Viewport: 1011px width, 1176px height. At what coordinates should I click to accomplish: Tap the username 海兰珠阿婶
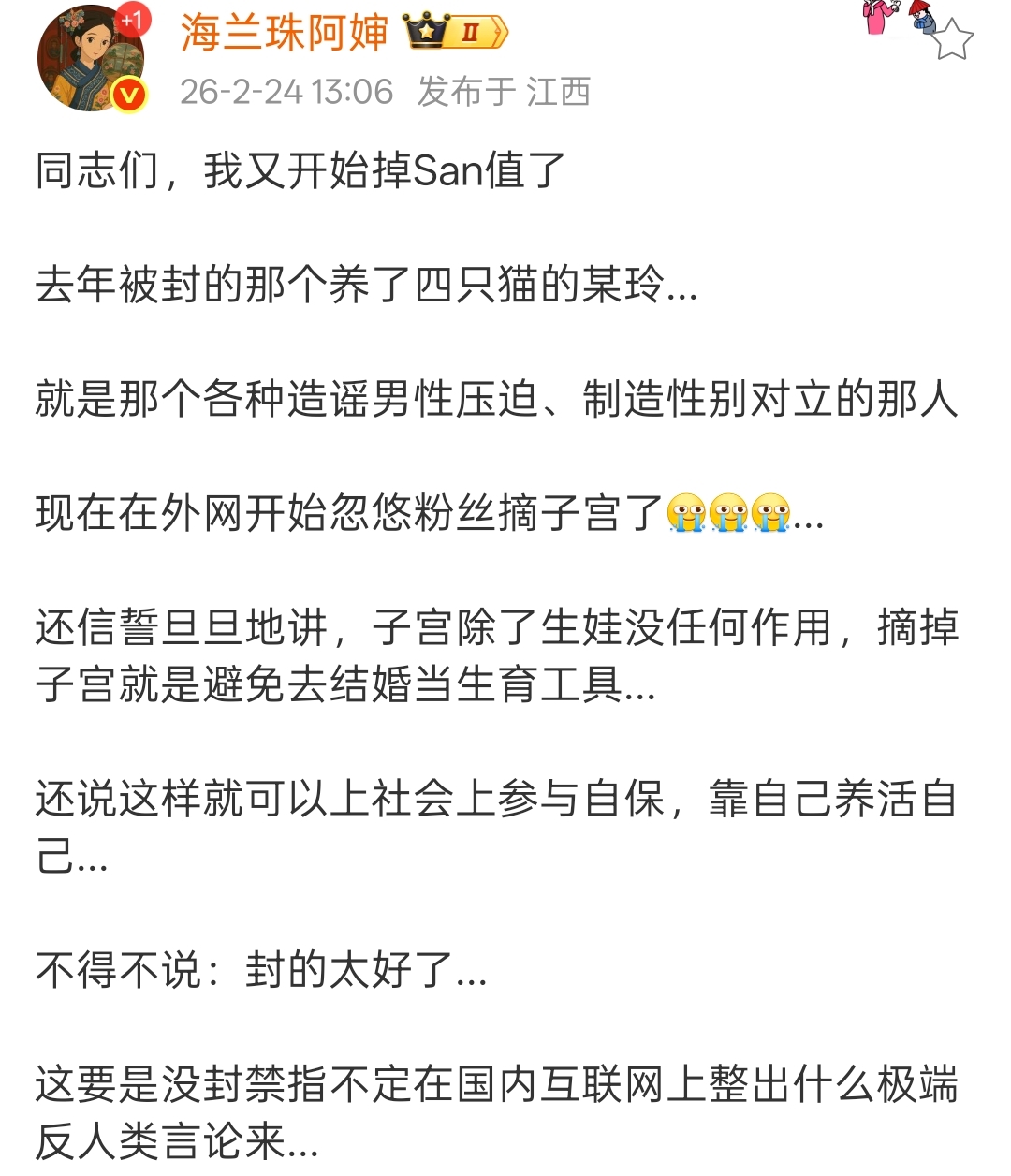tap(284, 33)
